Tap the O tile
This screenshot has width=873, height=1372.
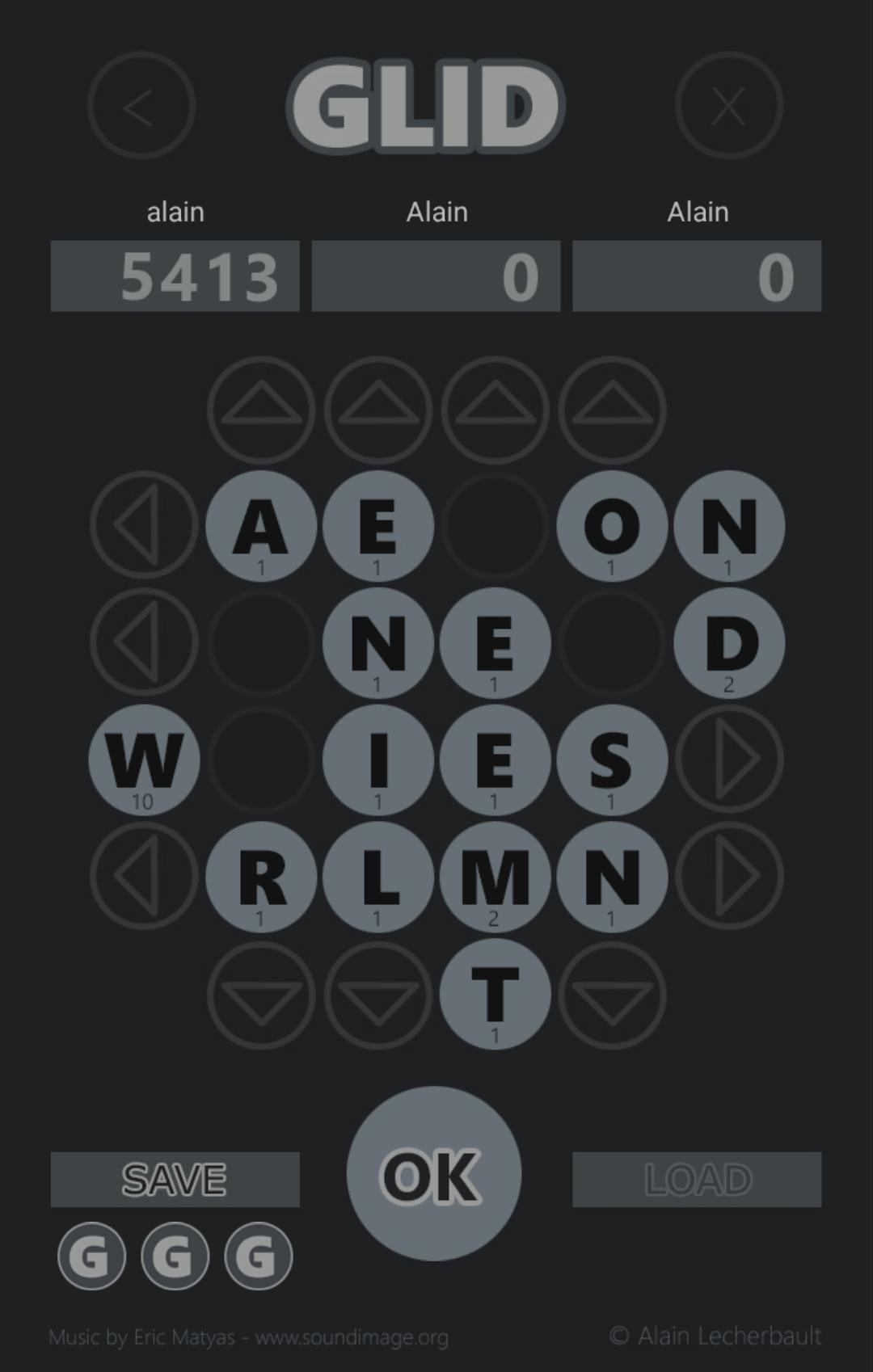point(612,526)
